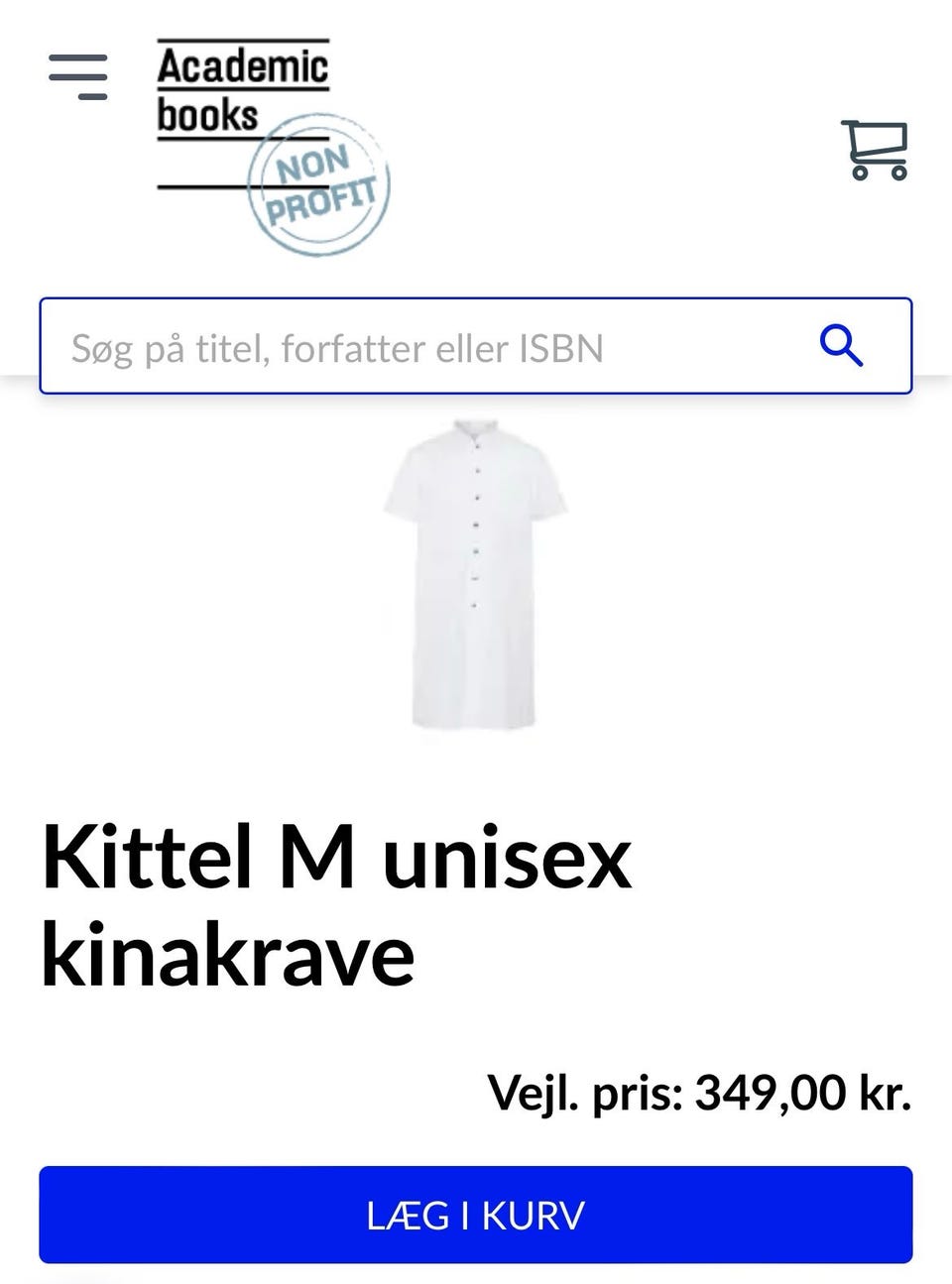View the white Kittel product image
The image size is (952, 1284).
tap(475, 576)
